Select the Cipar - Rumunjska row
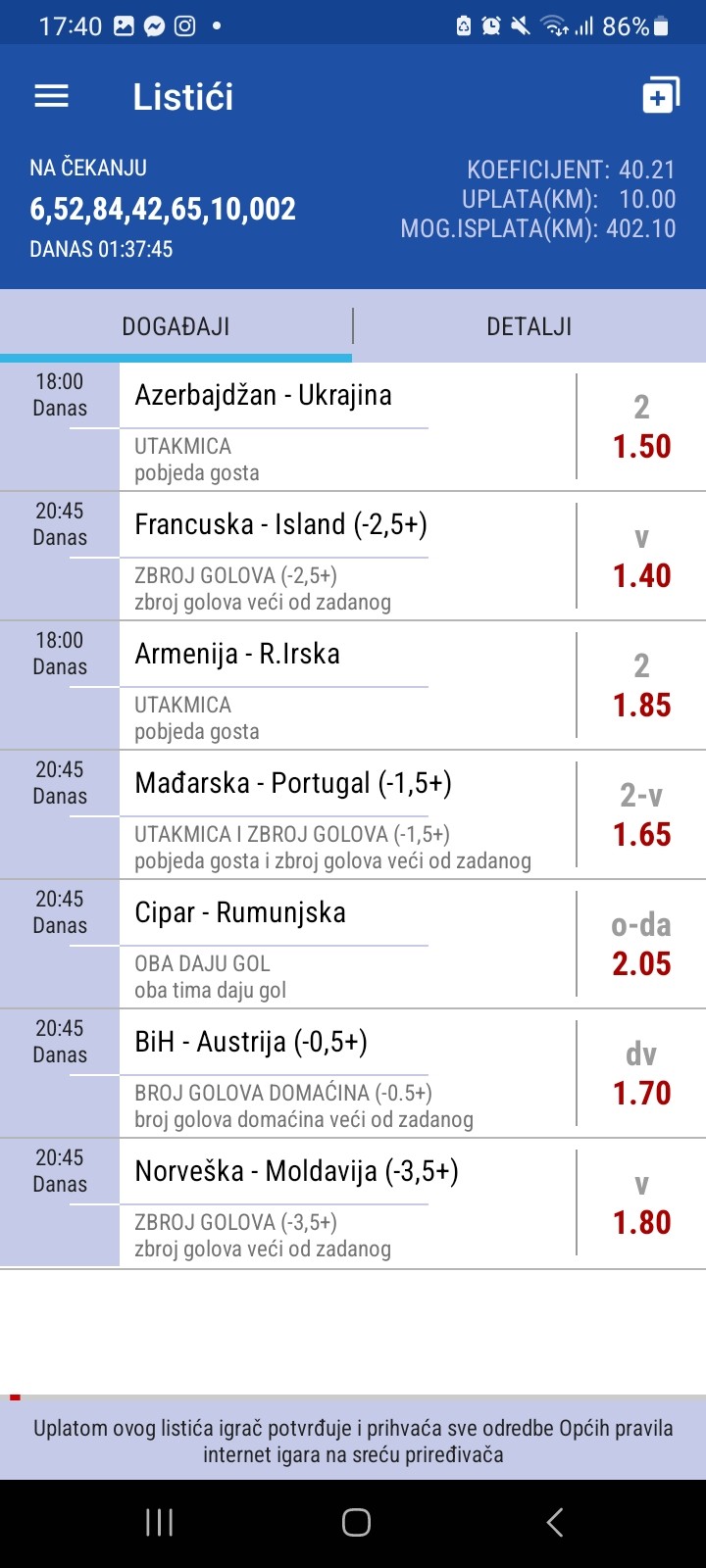This screenshot has width=706, height=1568. pyautogui.click(x=353, y=945)
